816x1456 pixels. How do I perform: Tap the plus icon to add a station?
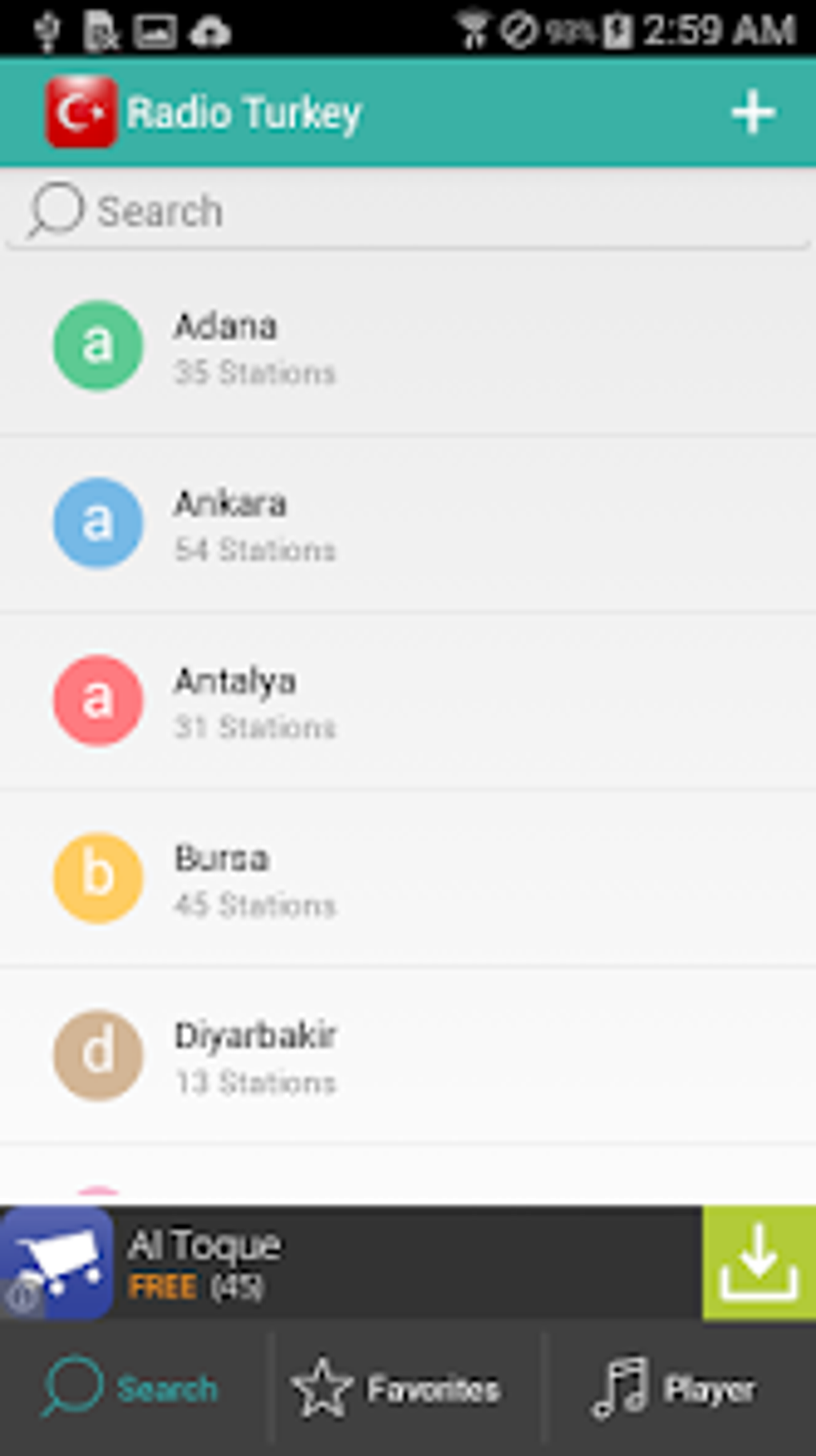(752, 113)
